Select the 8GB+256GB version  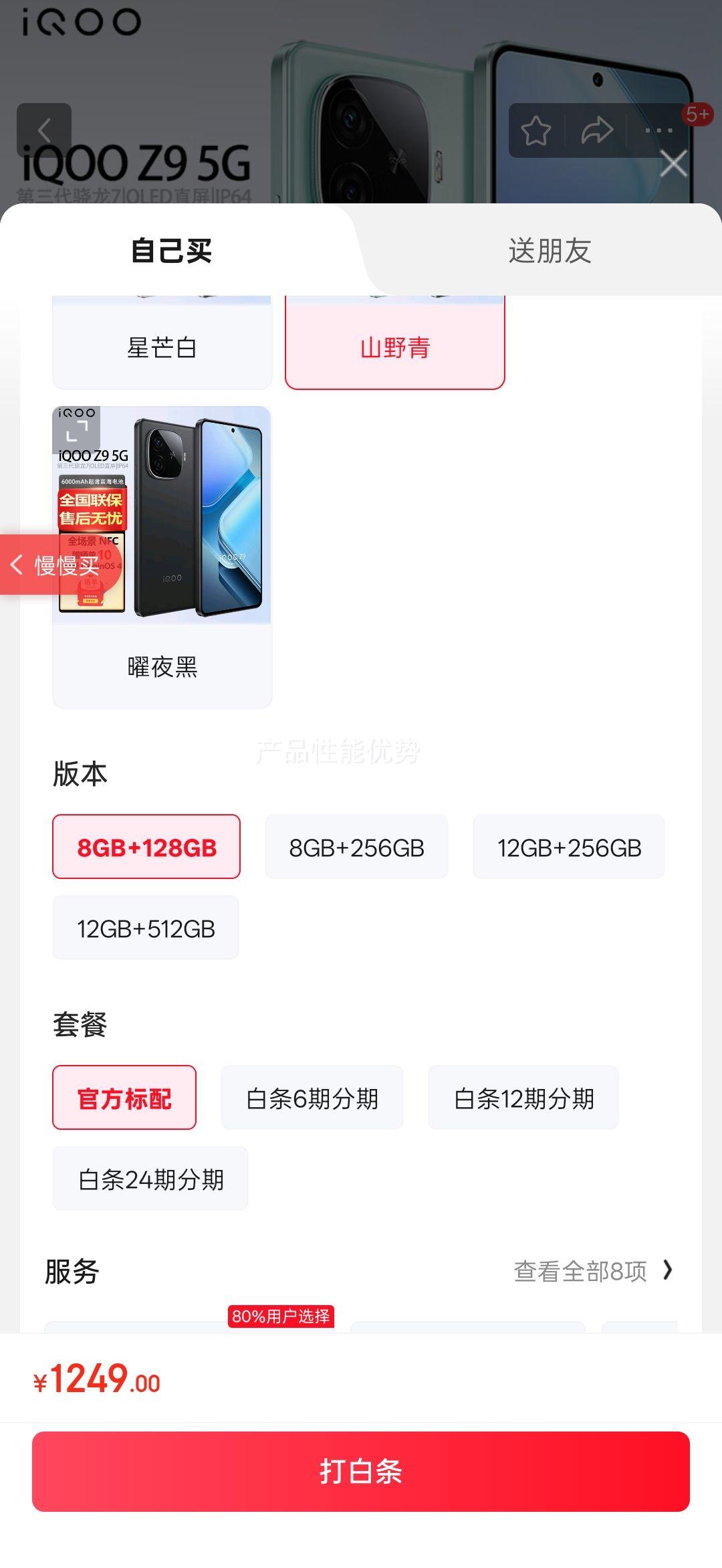(x=356, y=847)
